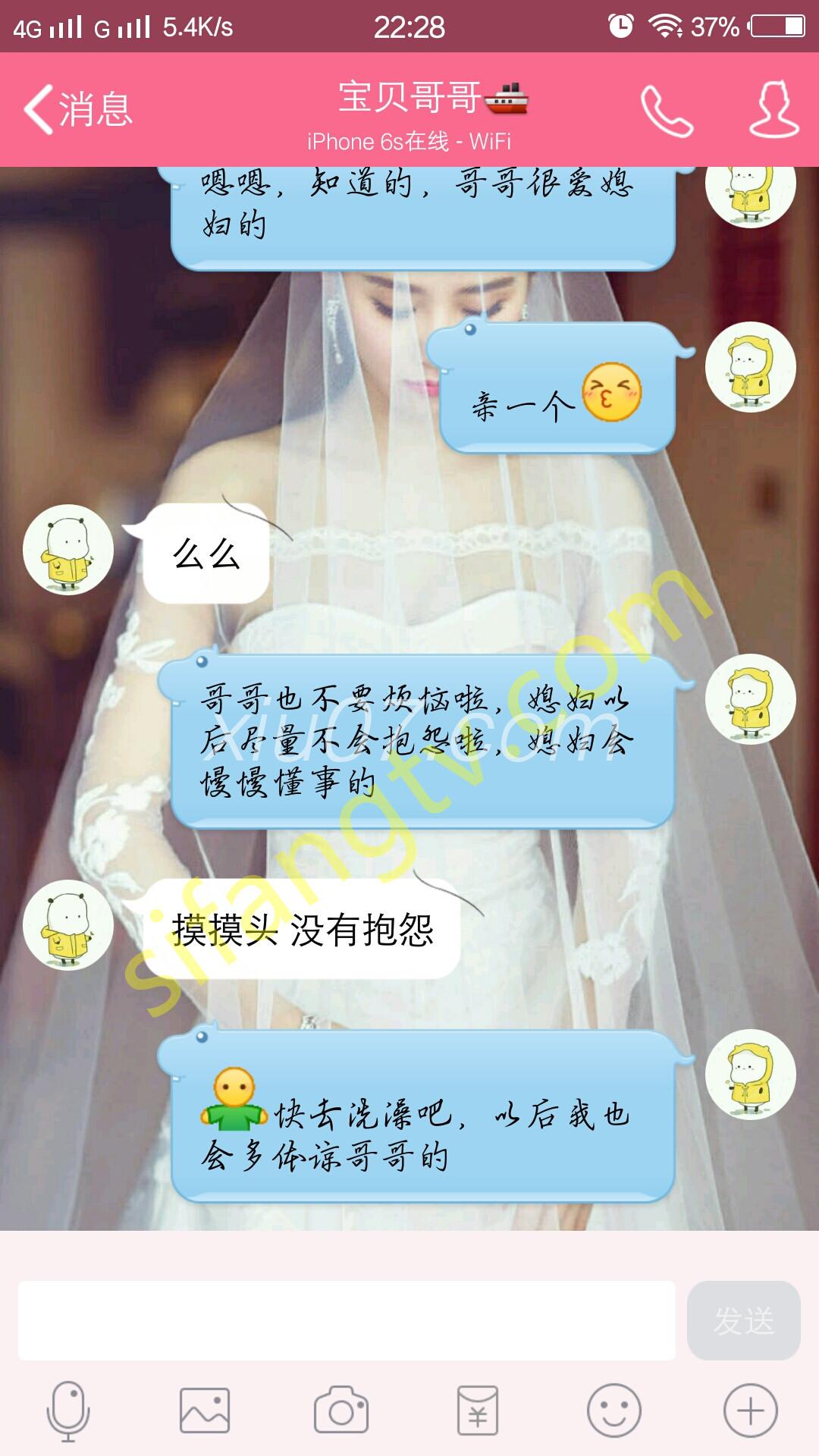Open the plus menu for more options
The image size is (819, 1456).
750,1411
